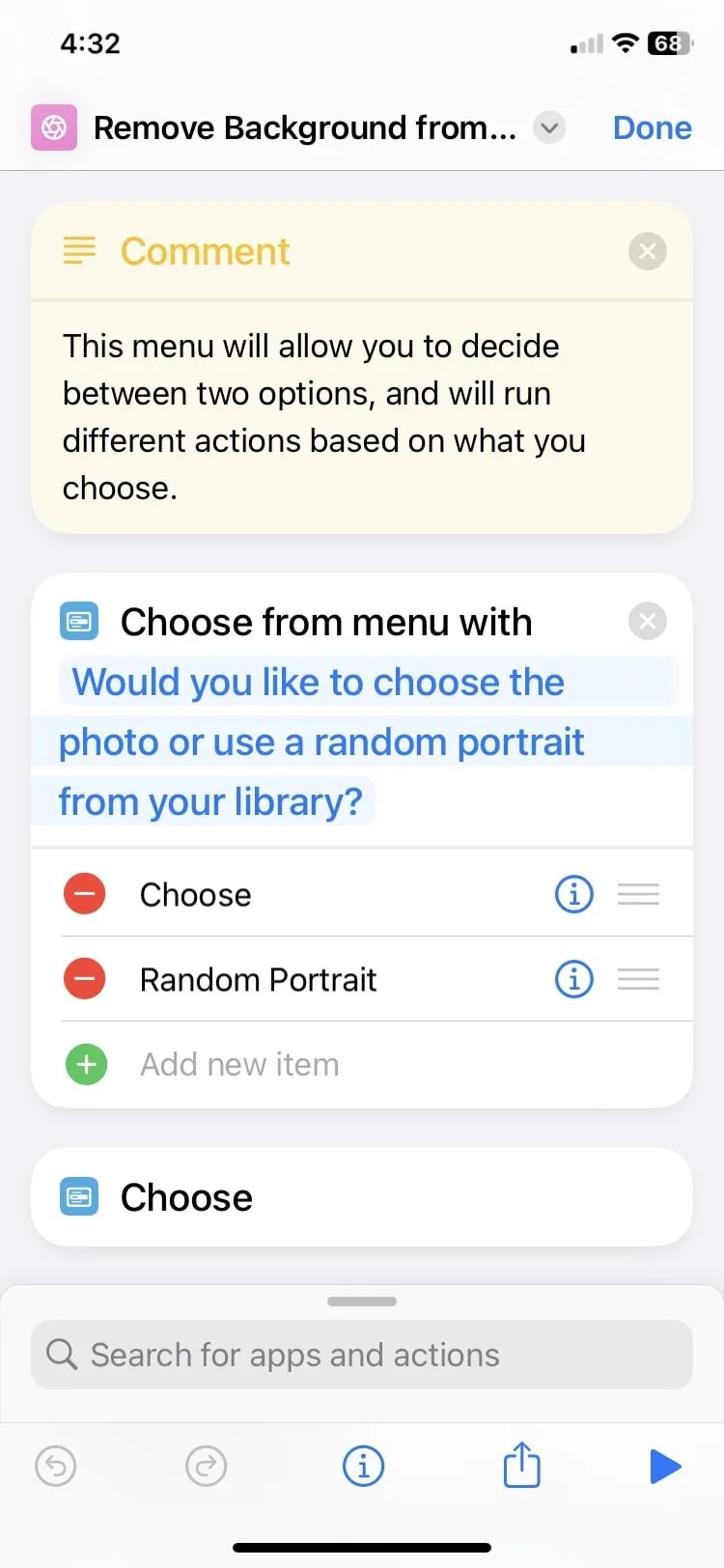Tap the search for apps and actions field

pos(362,1354)
